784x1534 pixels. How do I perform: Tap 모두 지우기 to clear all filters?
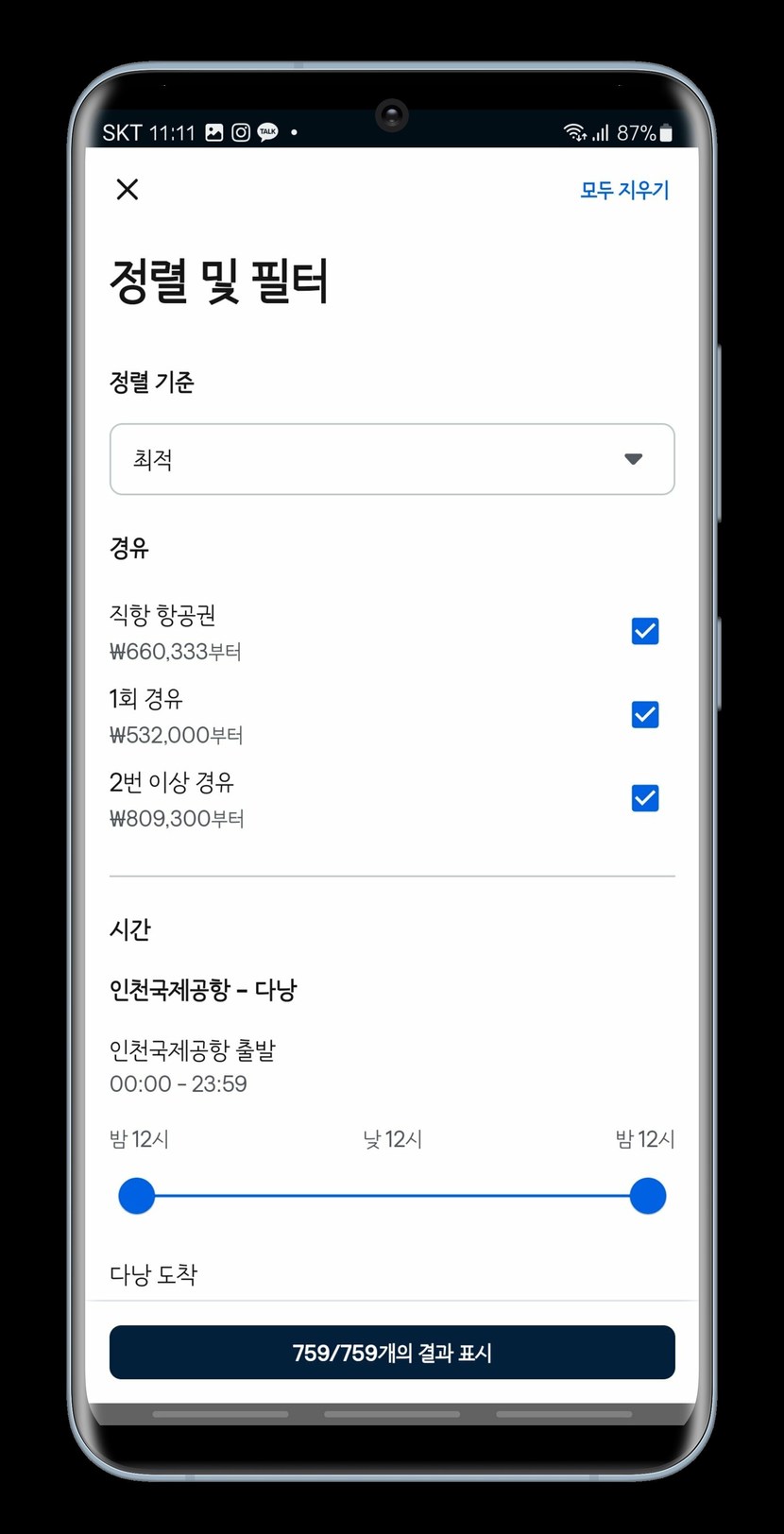click(x=624, y=190)
